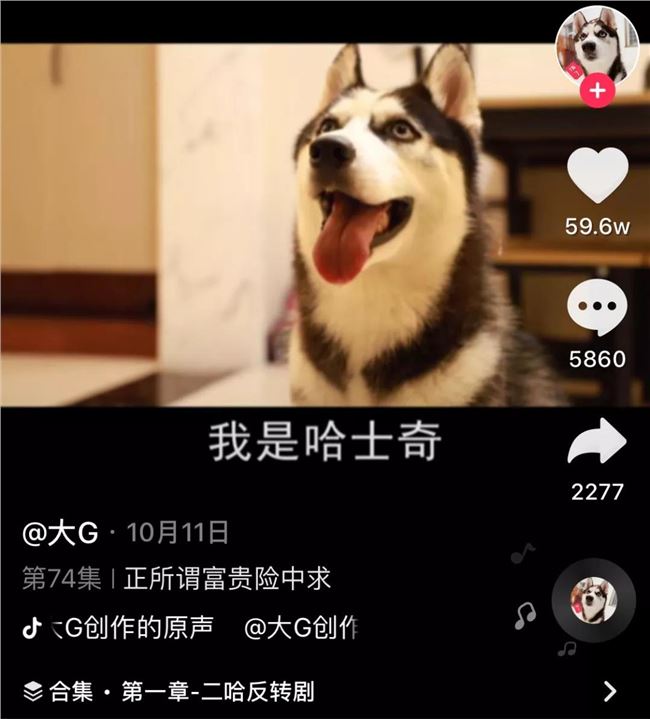The width and height of the screenshot is (650, 719).
Task: Open the comments section
Action: click(597, 307)
